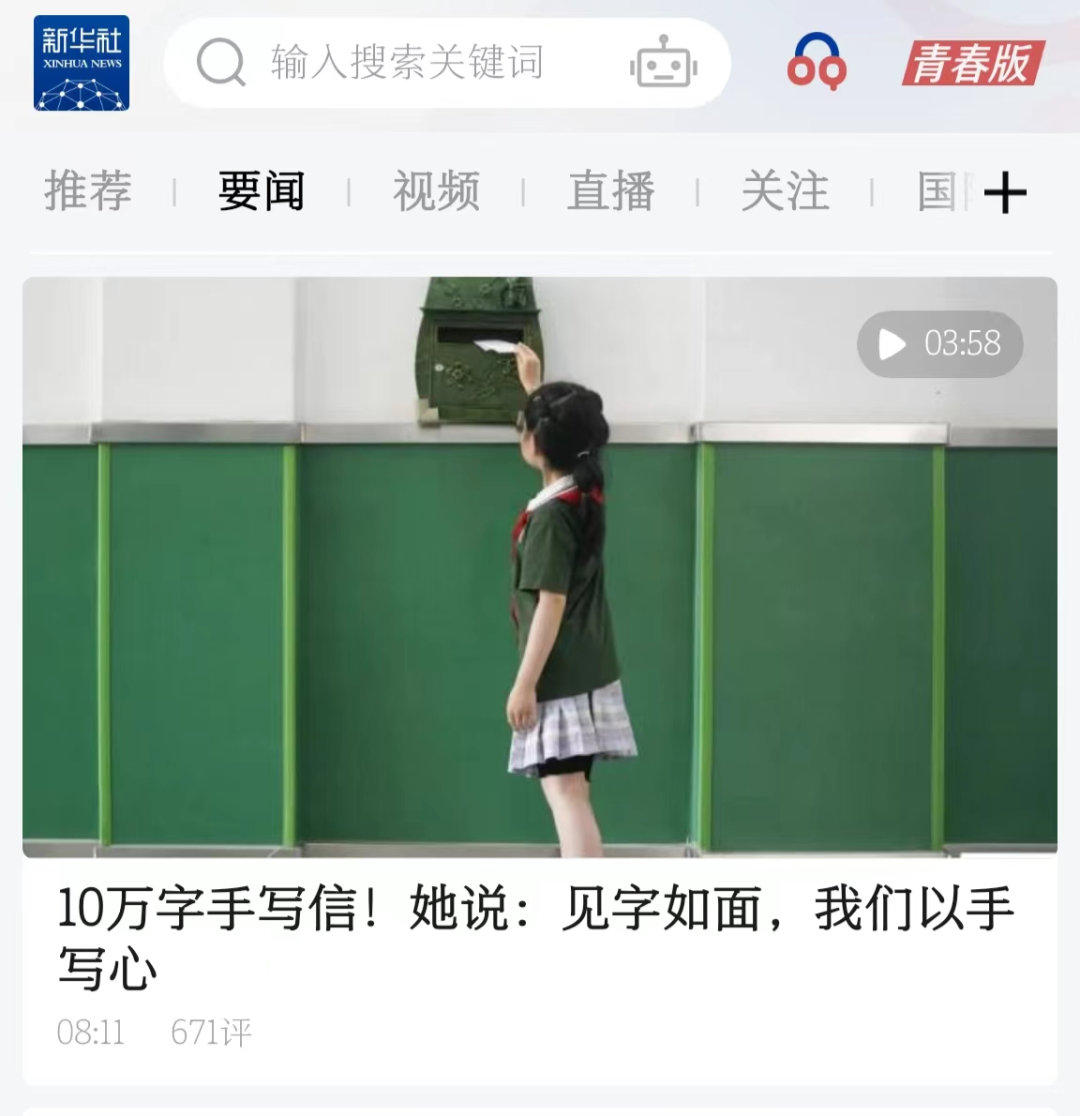Tap the Xinhua News logo
This screenshot has width=1080, height=1116.
[81, 63]
